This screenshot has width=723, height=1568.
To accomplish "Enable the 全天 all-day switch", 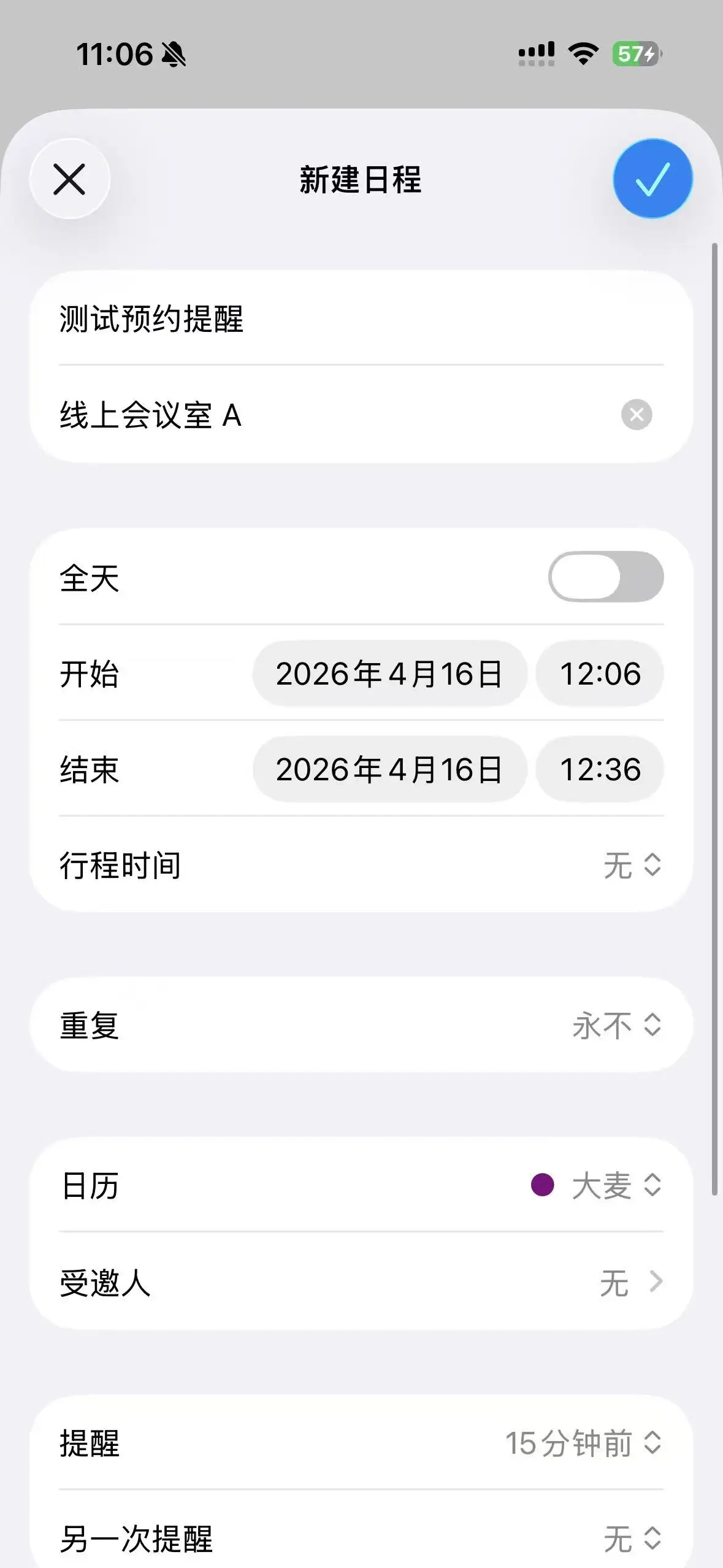I will [x=605, y=577].
